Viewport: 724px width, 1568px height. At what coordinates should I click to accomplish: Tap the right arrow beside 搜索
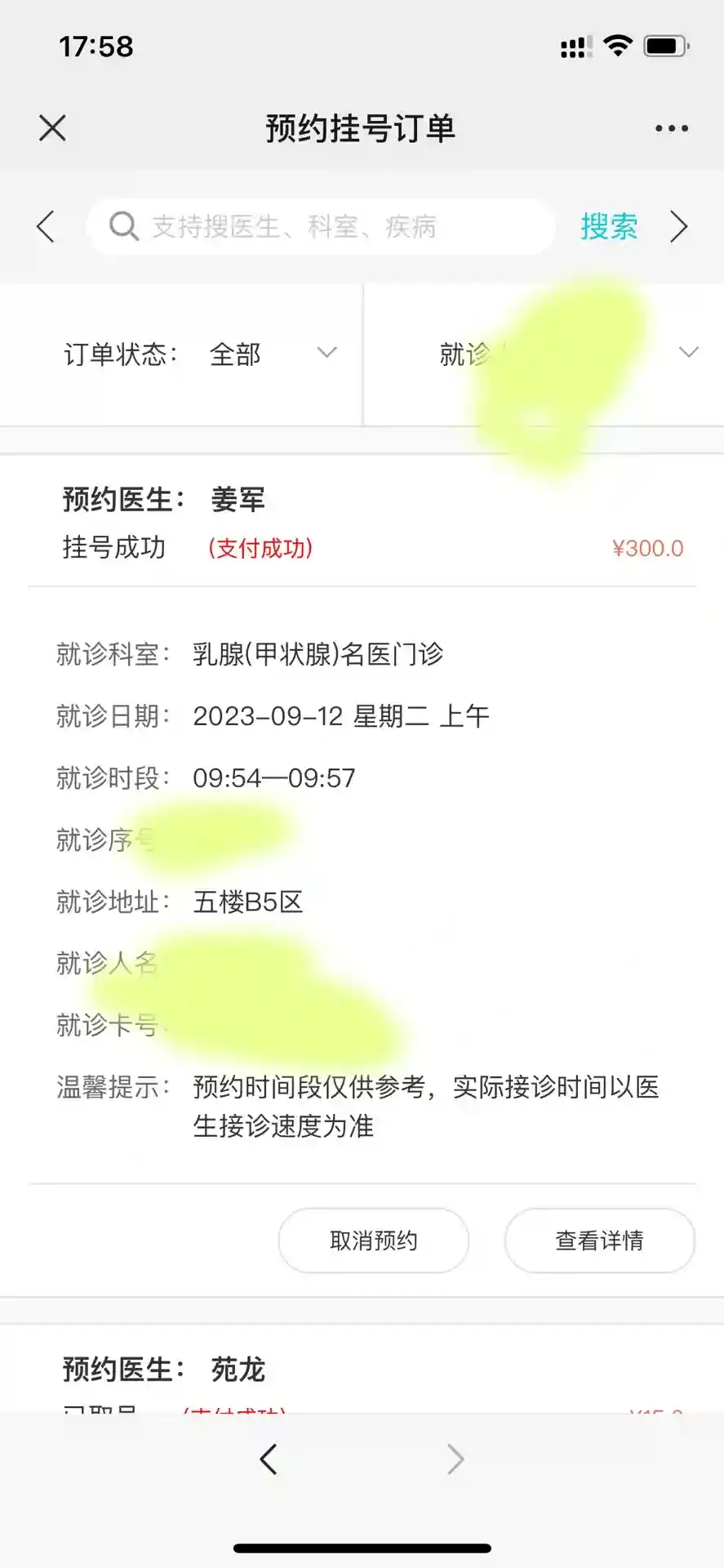pos(678,226)
